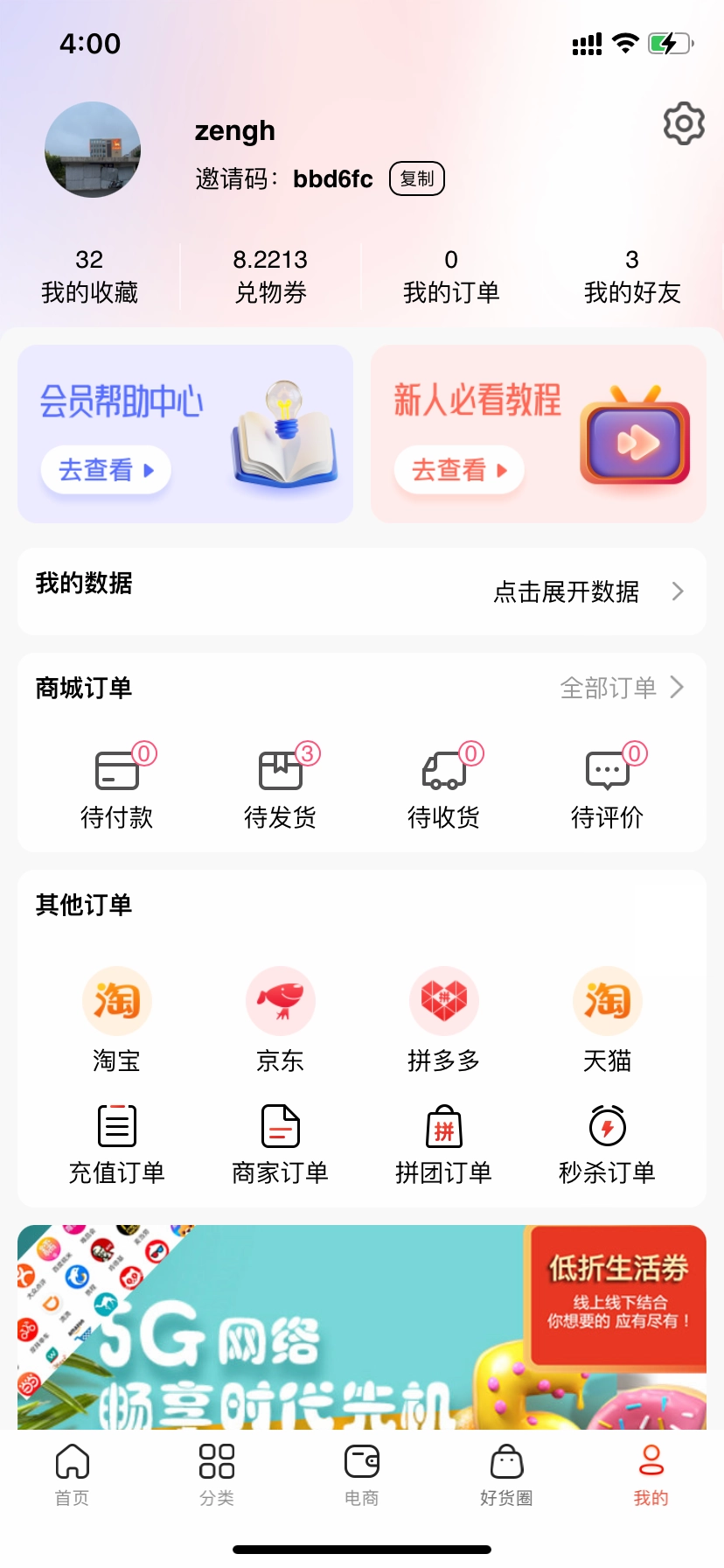This screenshot has width=724, height=1568.
Task: Select the 拼团订单 group-buy orders icon
Action: click(443, 1125)
